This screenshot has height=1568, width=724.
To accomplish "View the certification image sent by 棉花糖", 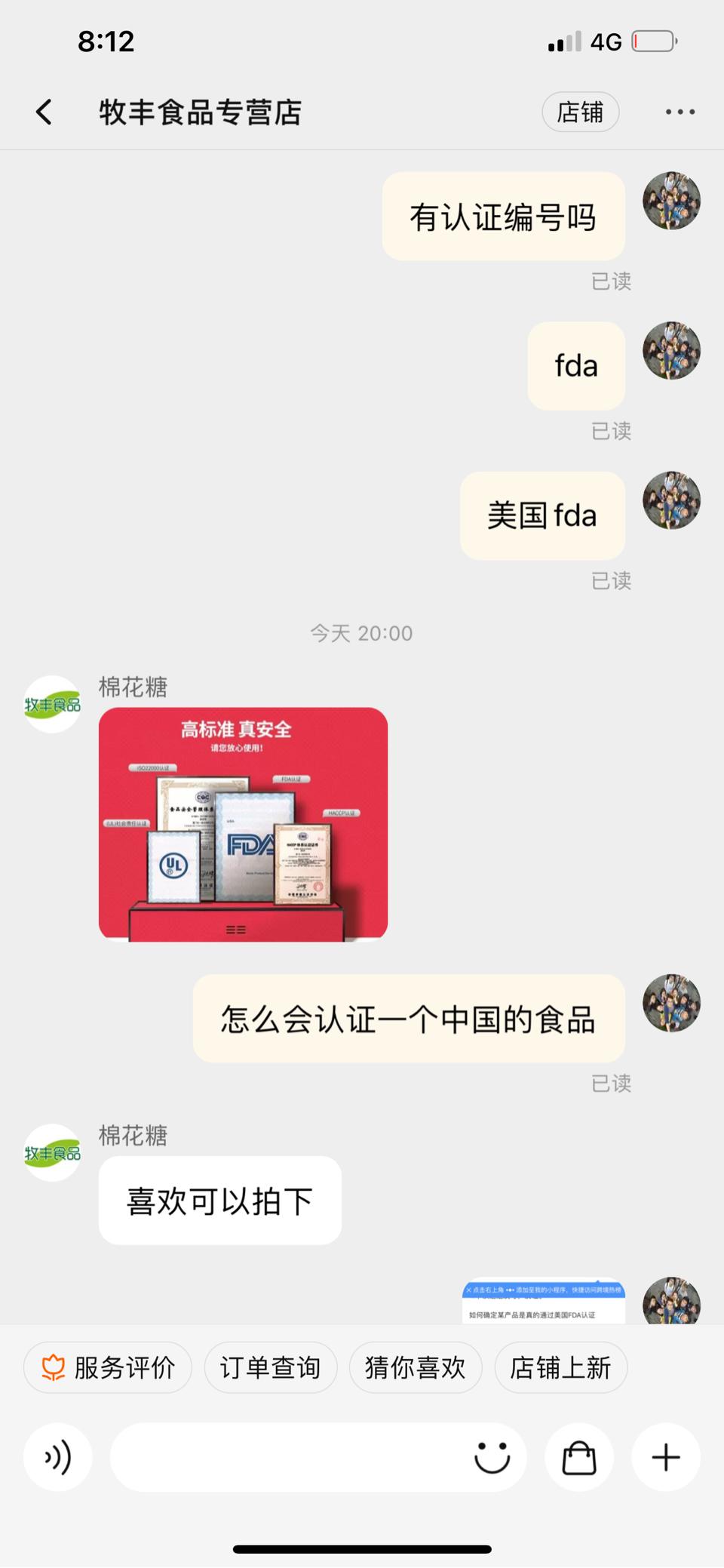I will [243, 823].
